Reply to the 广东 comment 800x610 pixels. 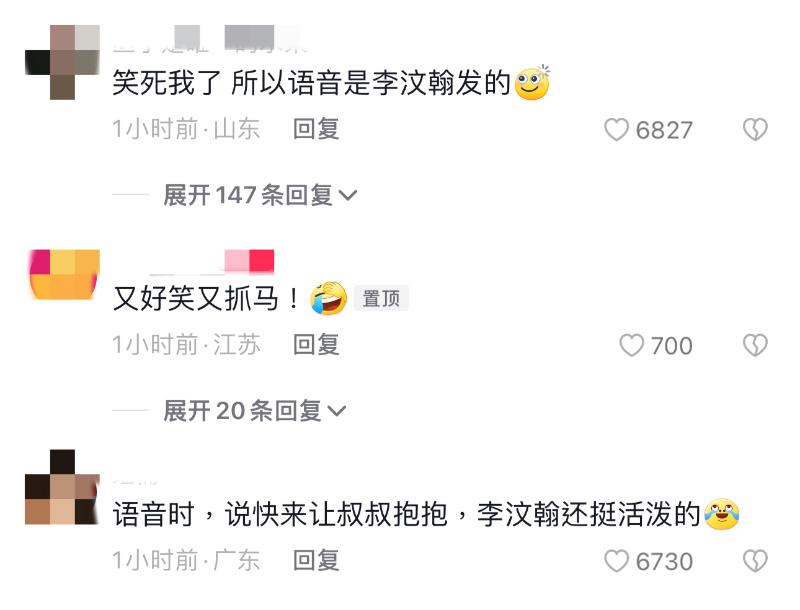click(316, 560)
